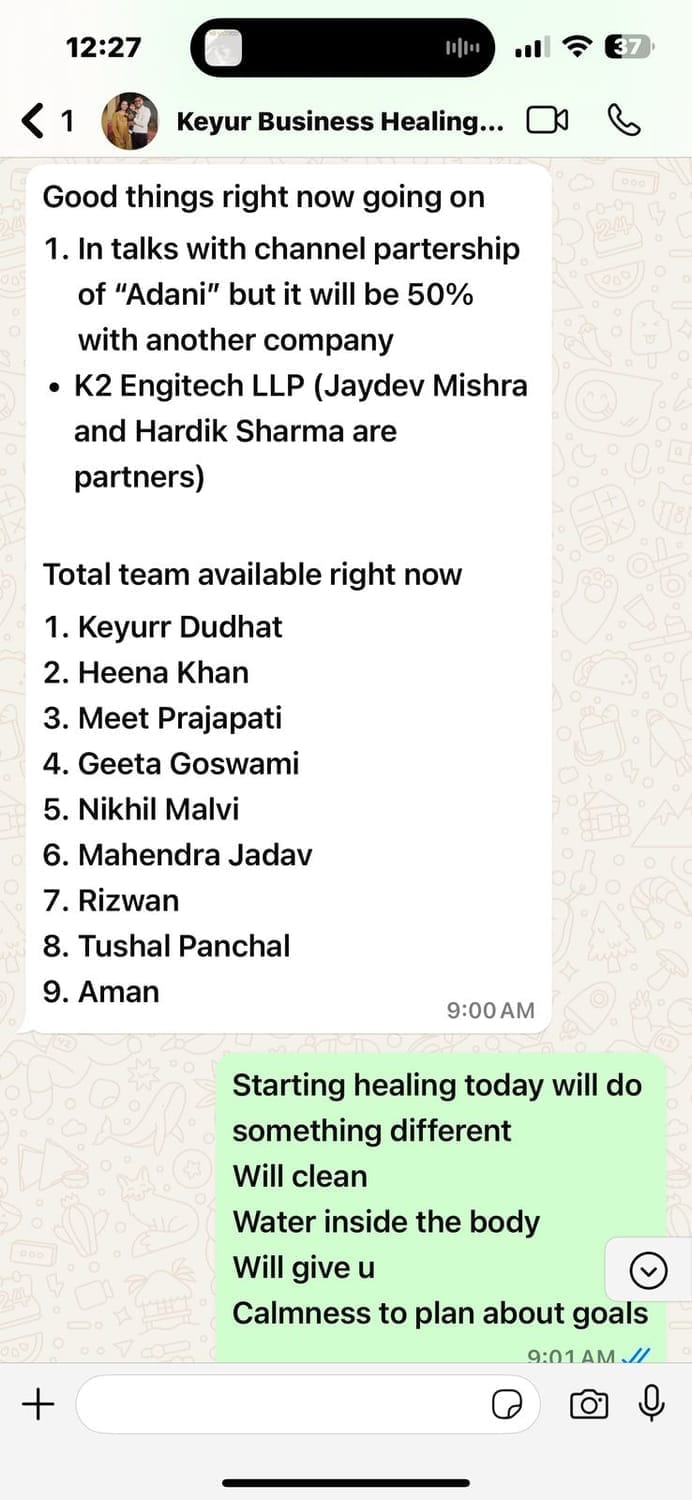692x1500 pixels.
Task: Open the camera to send a photo
Action: [x=589, y=1405]
